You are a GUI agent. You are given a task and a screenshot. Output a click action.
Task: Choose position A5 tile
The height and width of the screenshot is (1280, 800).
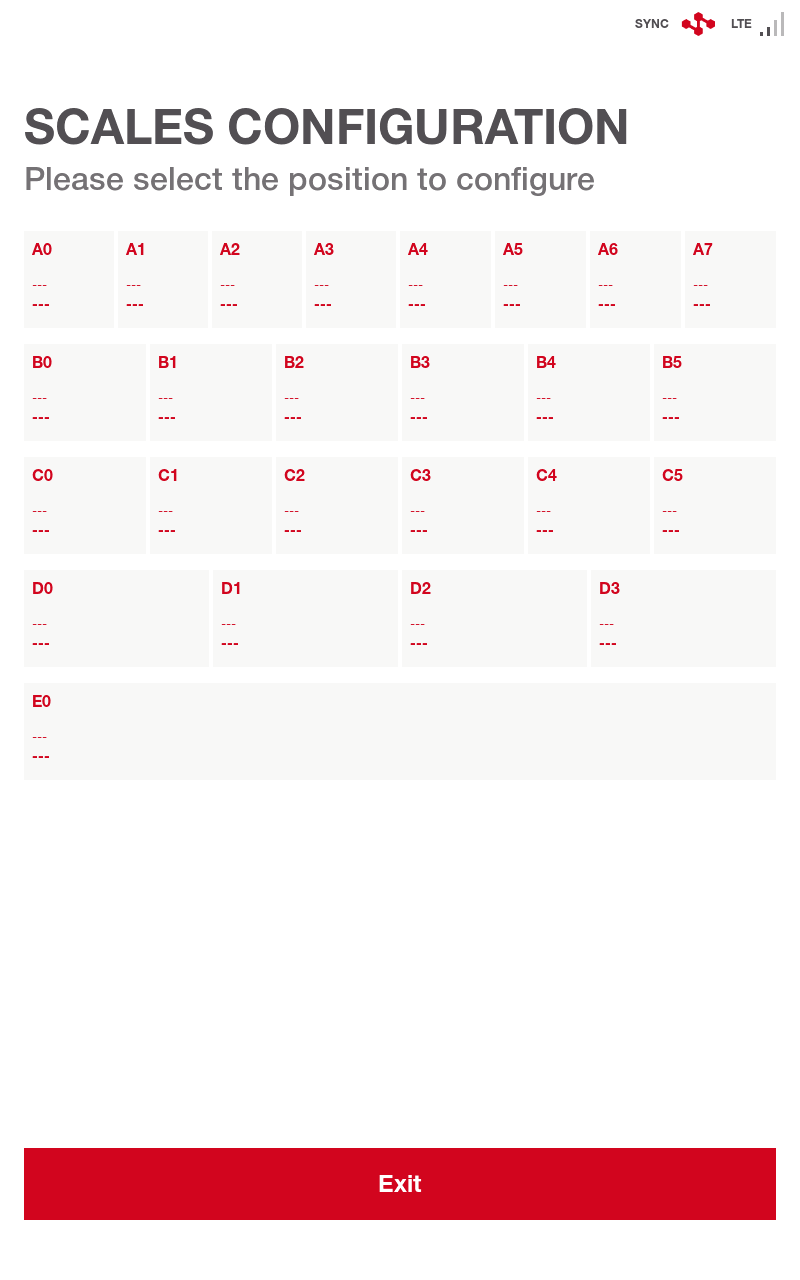[540, 279]
